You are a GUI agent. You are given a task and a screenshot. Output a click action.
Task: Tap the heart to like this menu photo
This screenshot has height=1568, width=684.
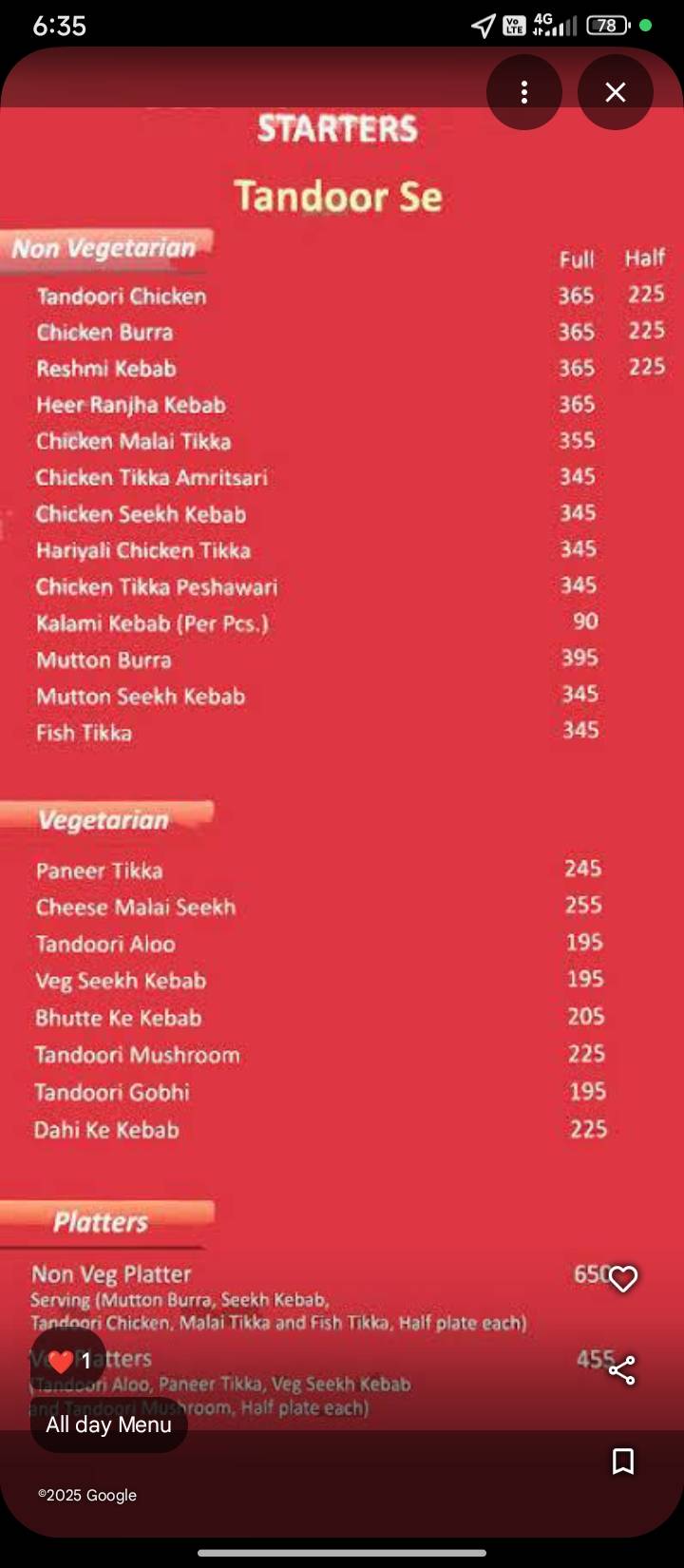click(x=622, y=1278)
